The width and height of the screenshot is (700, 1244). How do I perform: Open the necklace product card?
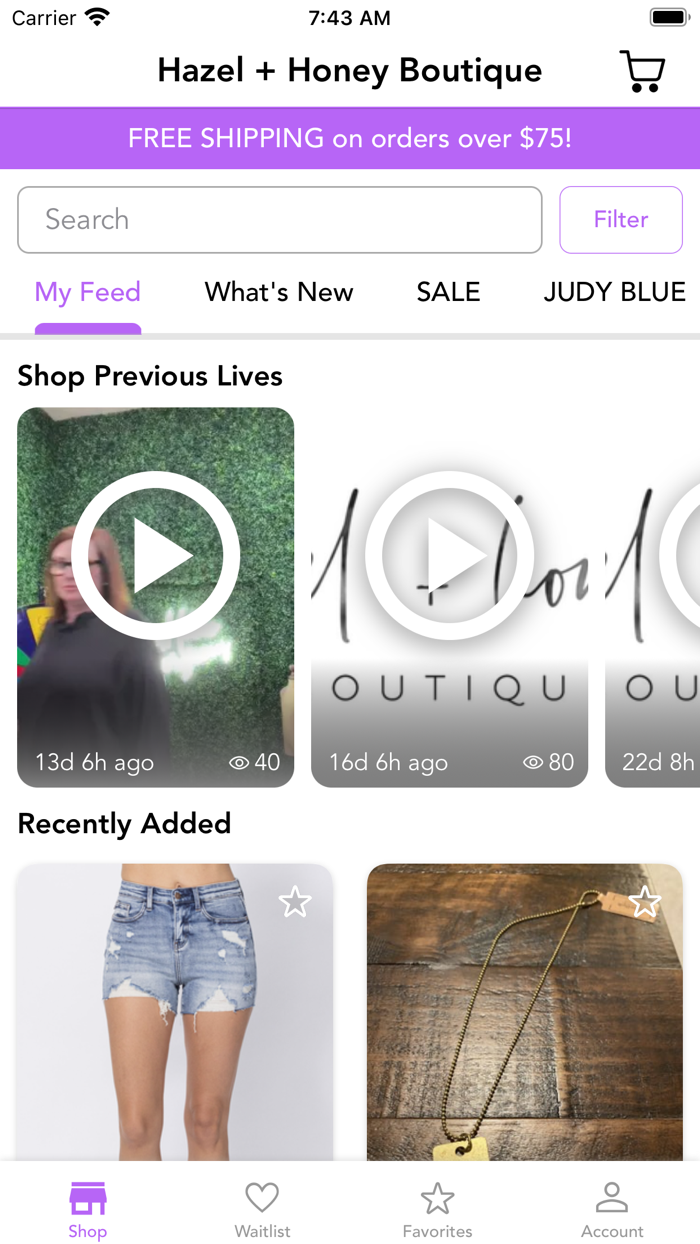(x=525, y=1012)
